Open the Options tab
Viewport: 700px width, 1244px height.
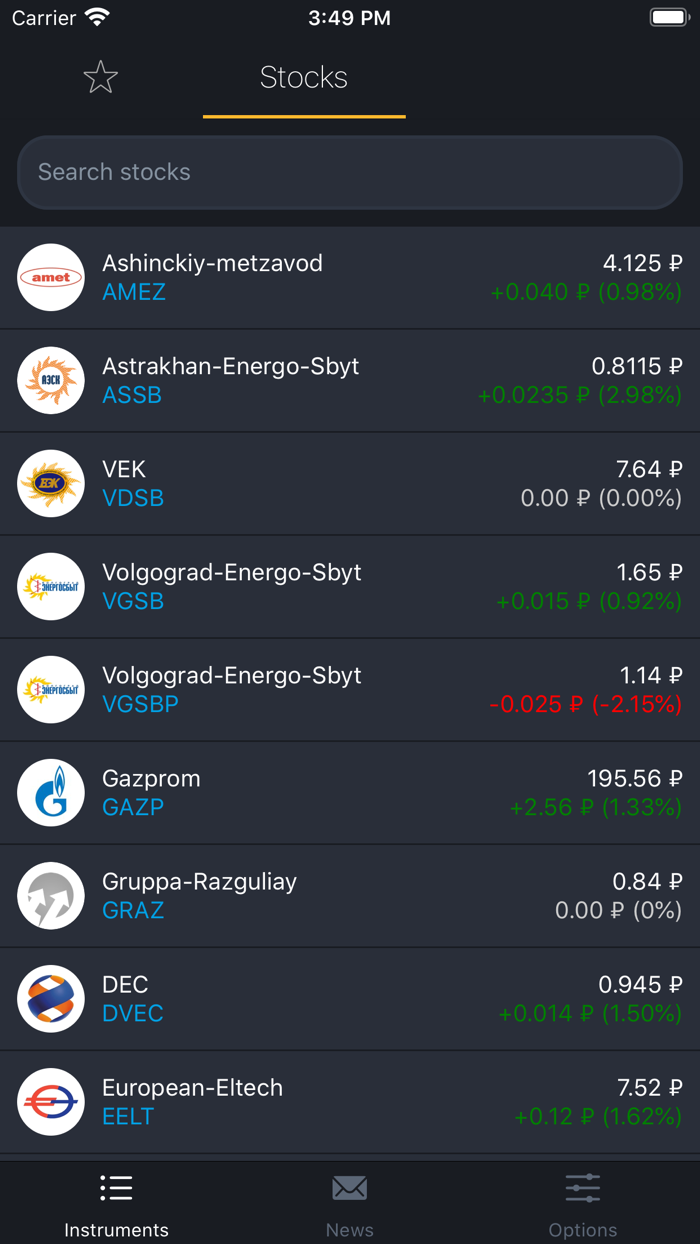tap(583, 1203)
